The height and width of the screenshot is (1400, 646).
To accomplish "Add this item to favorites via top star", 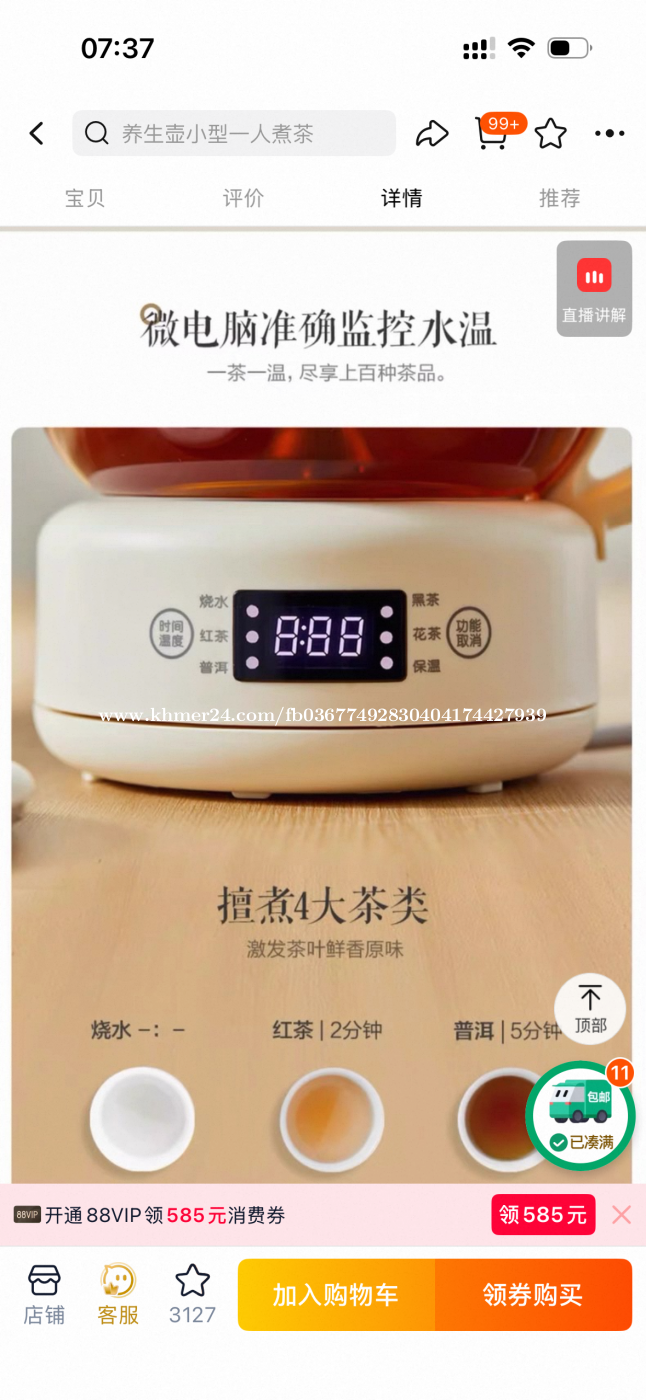I will pyautogui.click(x=551, y=133).
